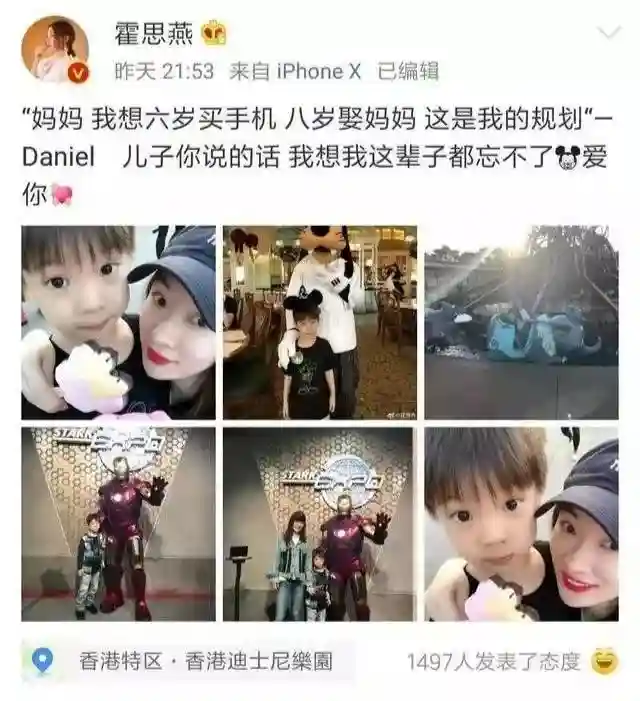The image size is (640, 701).
Task: Open the photo of two people beside Iron Man
Action: tap(319, 524)
